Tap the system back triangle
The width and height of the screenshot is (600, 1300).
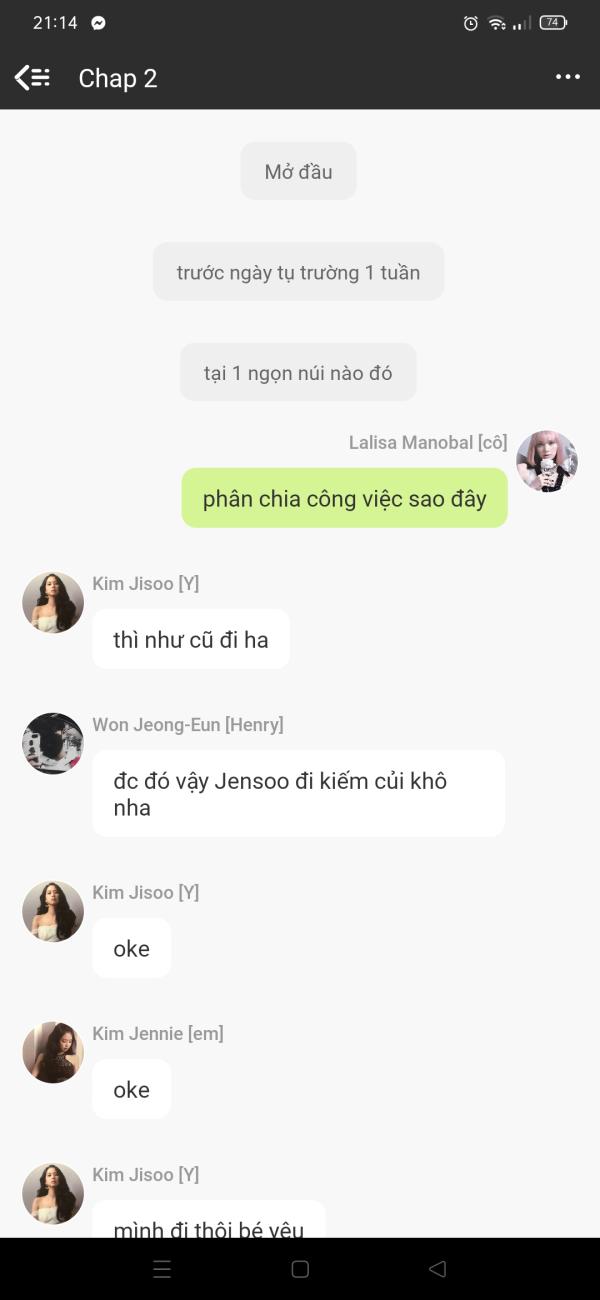click(437, 1269)
